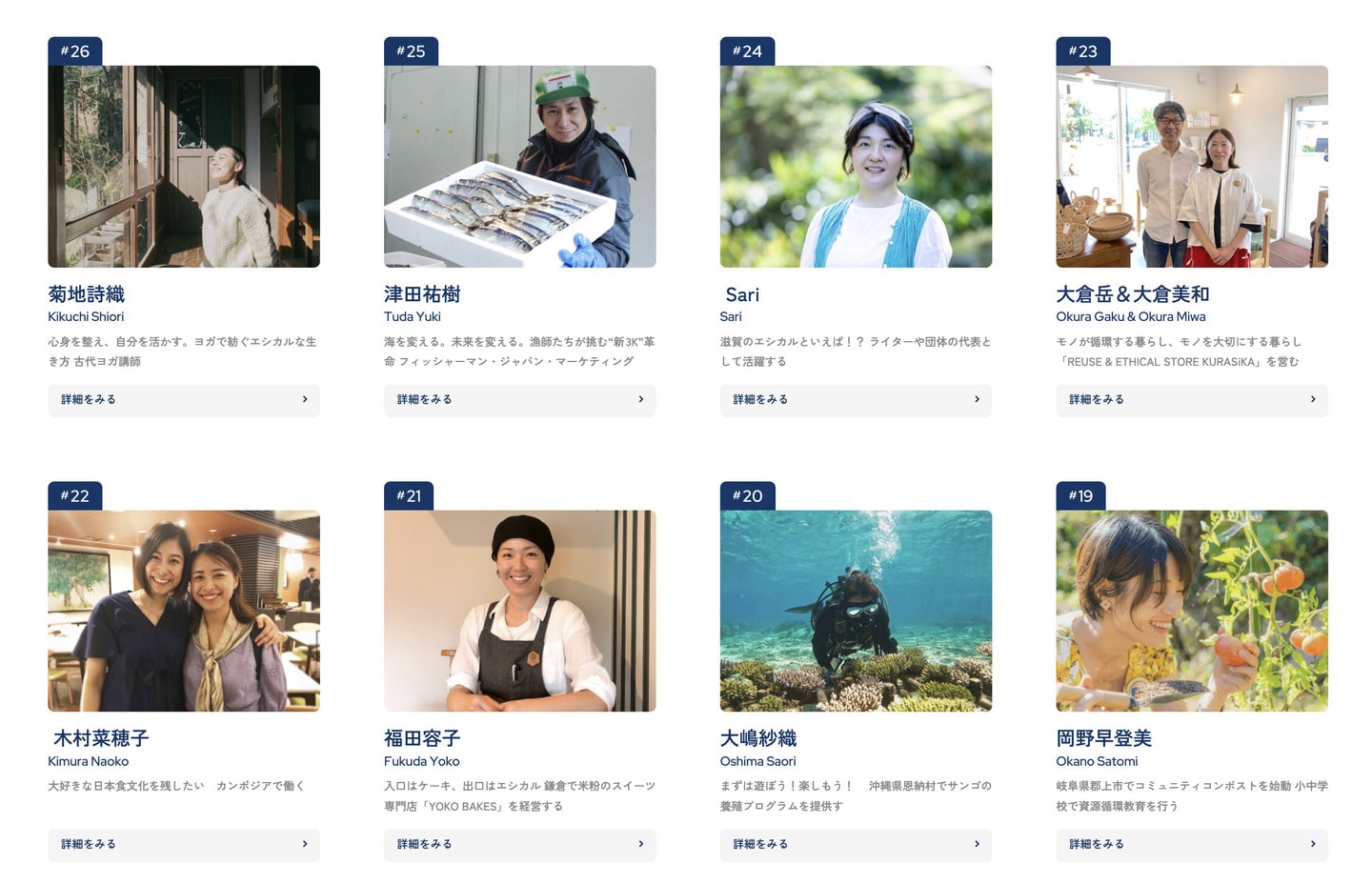Open the #26 Kikuchi Shiori photo
The image size is (1372, 884).
[183, 167]
